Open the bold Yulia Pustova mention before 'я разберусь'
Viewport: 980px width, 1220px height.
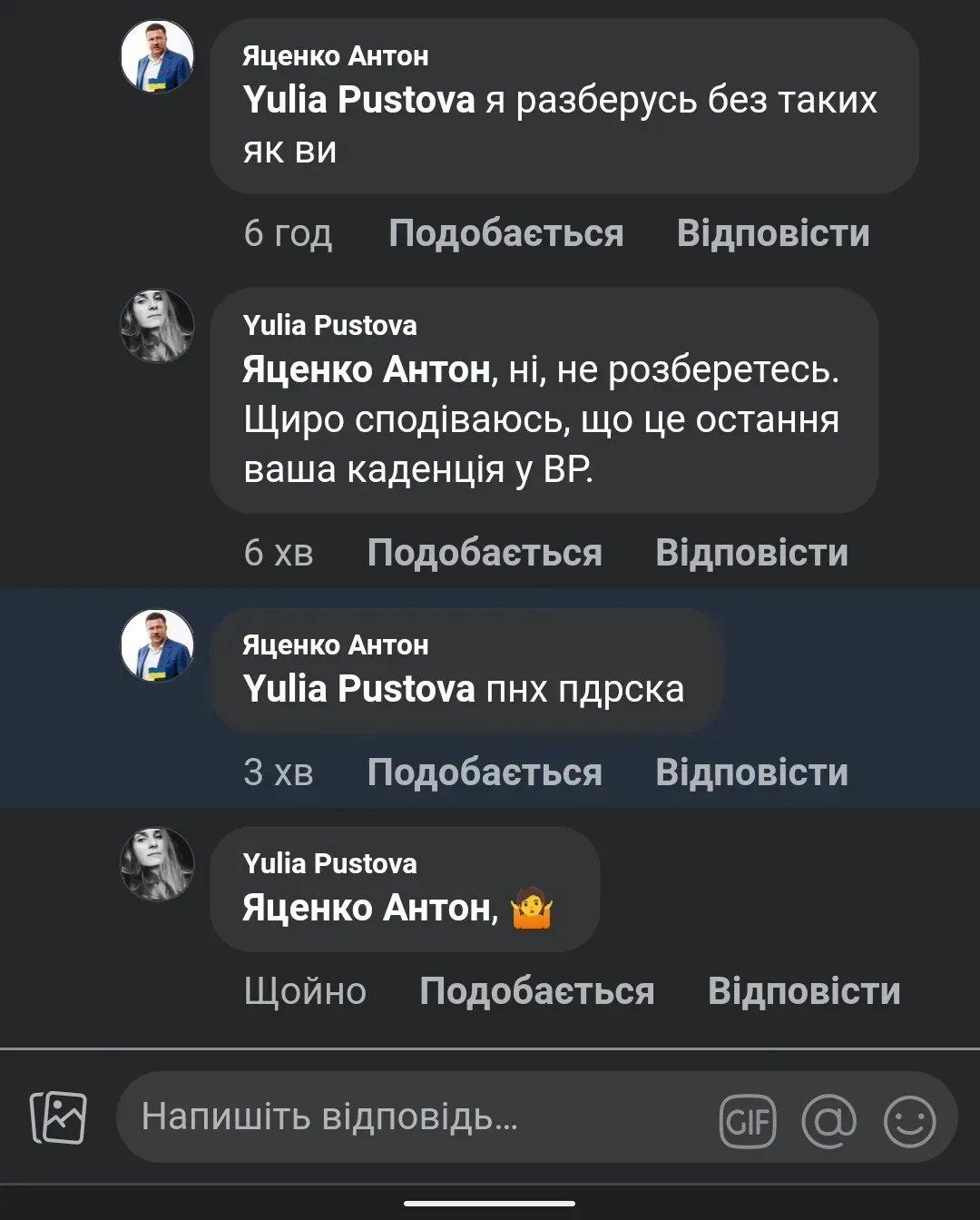(358, 101)
